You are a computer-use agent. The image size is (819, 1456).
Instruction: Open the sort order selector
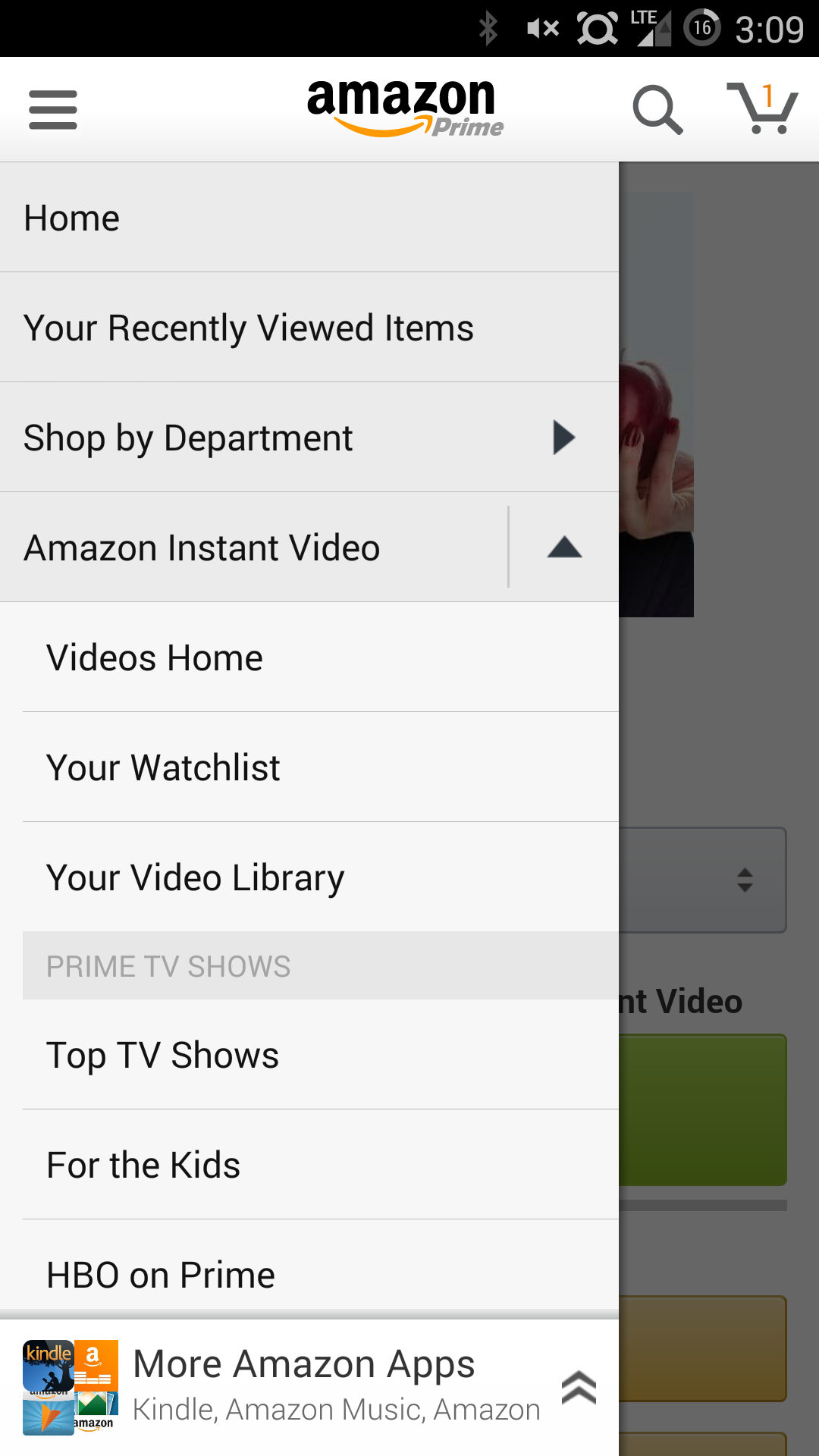pyautogui.click(x=745, y=880)
